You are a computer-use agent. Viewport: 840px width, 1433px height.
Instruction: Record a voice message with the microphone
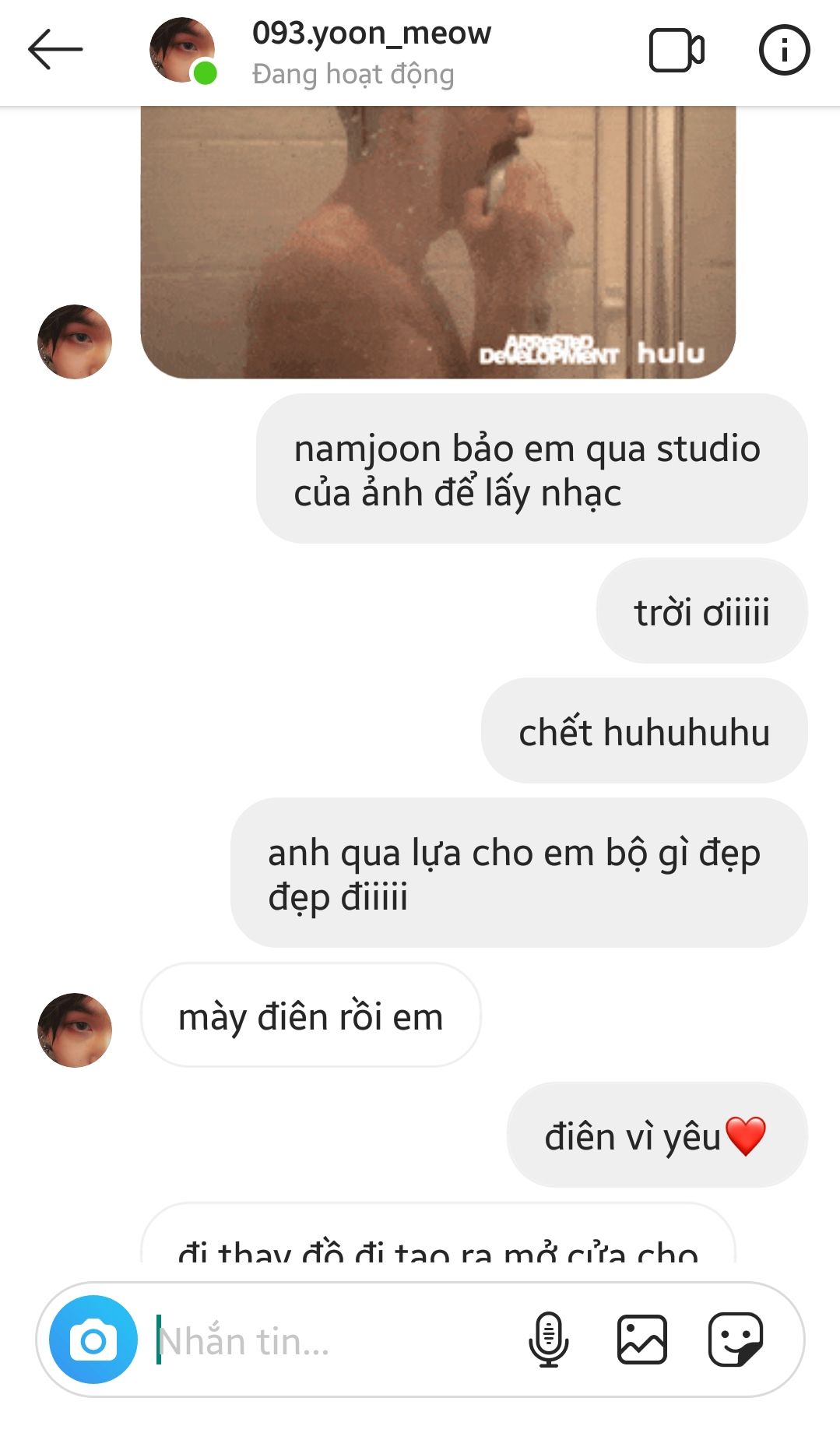(x=549, y=1340)
